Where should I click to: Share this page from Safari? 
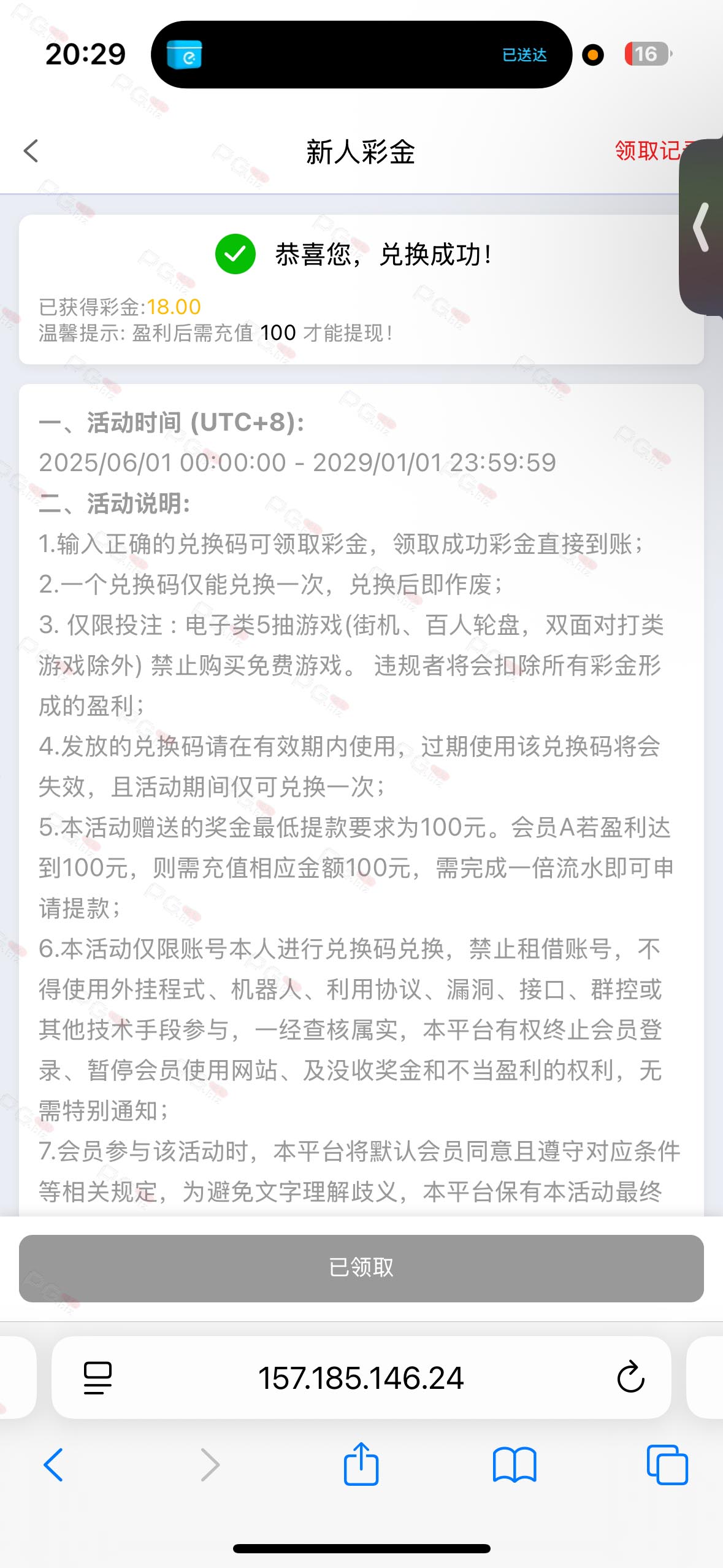pyautogui.click(x=361, y=1464)
